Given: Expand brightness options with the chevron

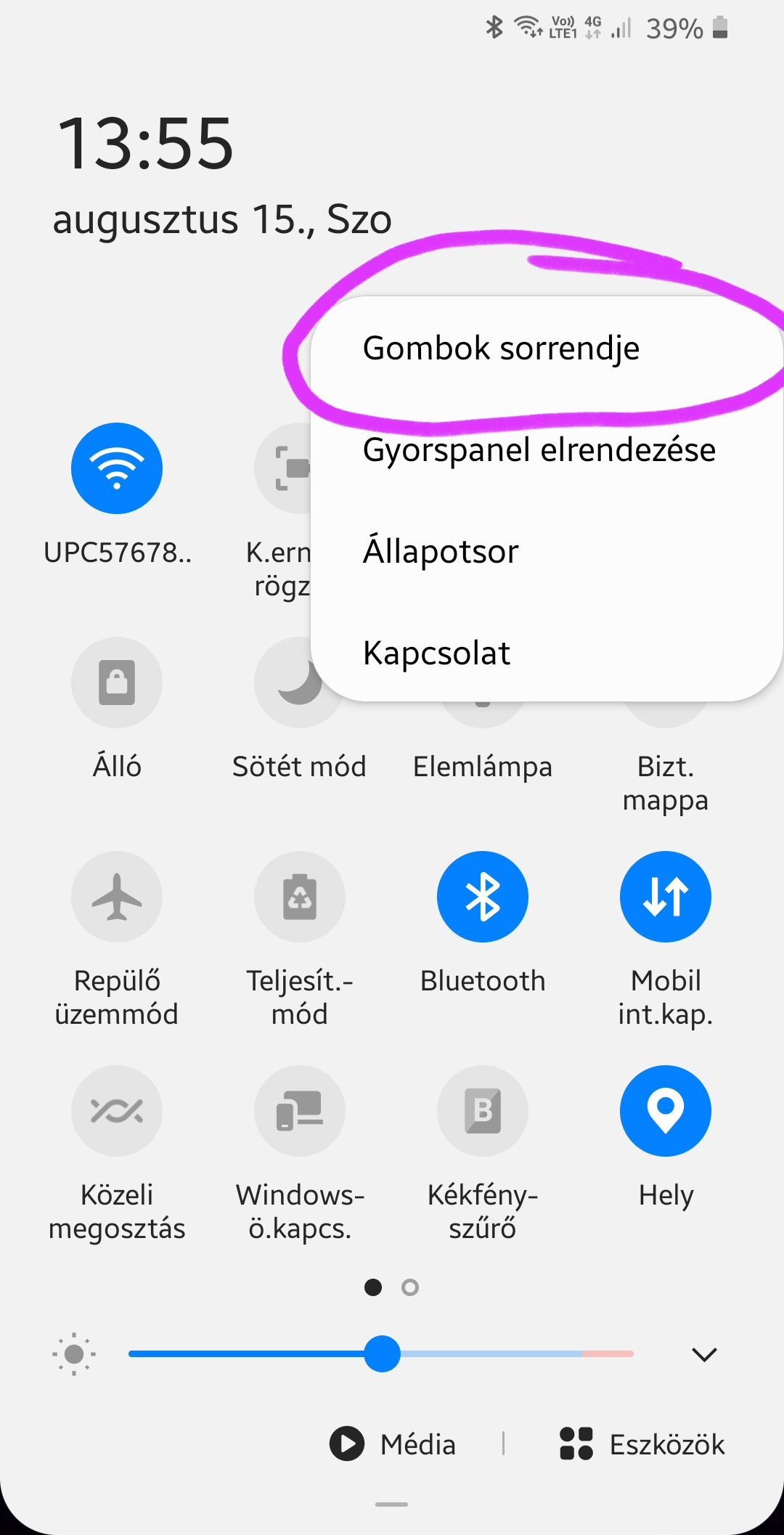Looking at the screenshot, I should [704, 1354].
